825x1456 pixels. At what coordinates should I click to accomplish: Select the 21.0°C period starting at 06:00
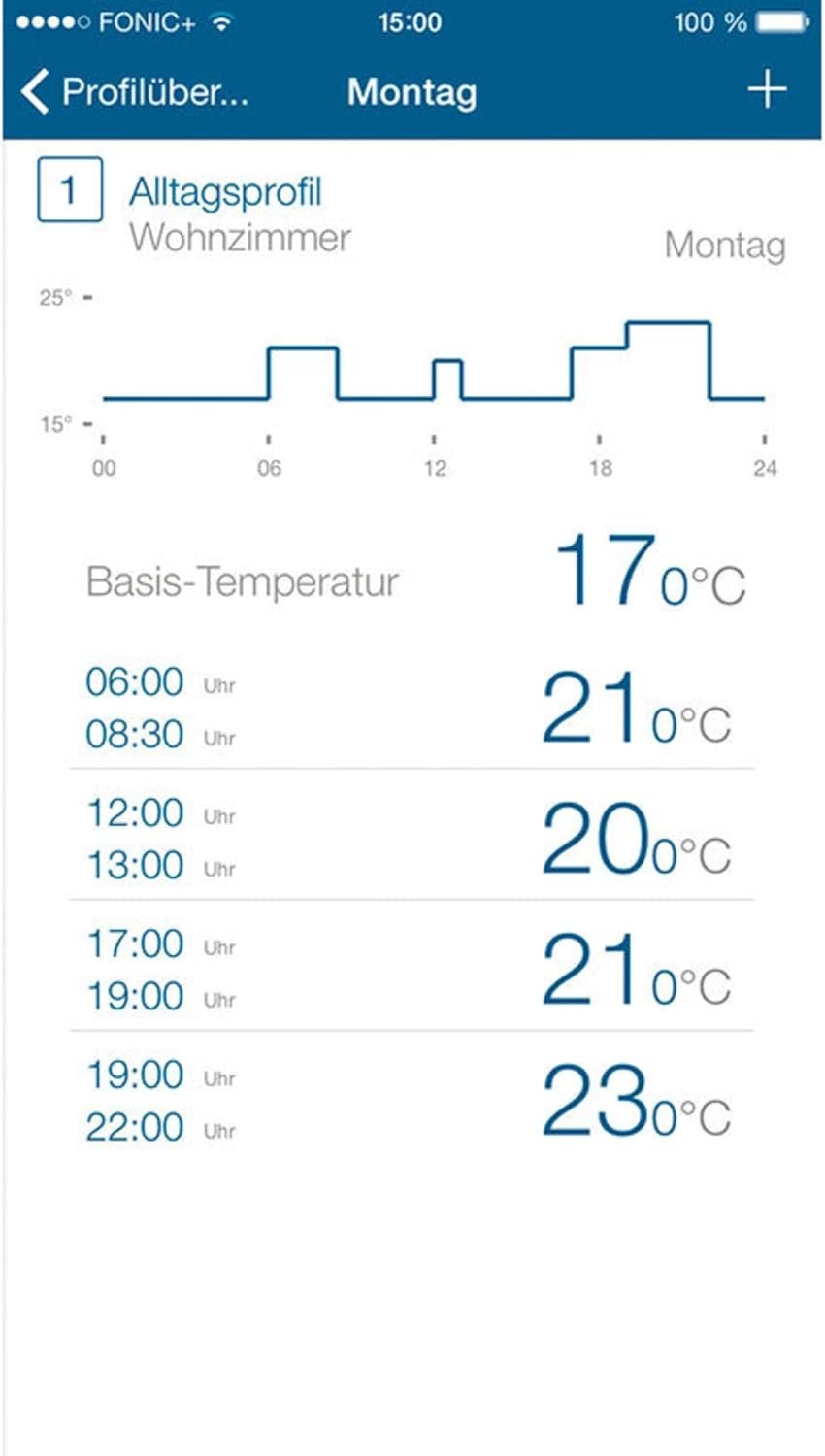412,707
